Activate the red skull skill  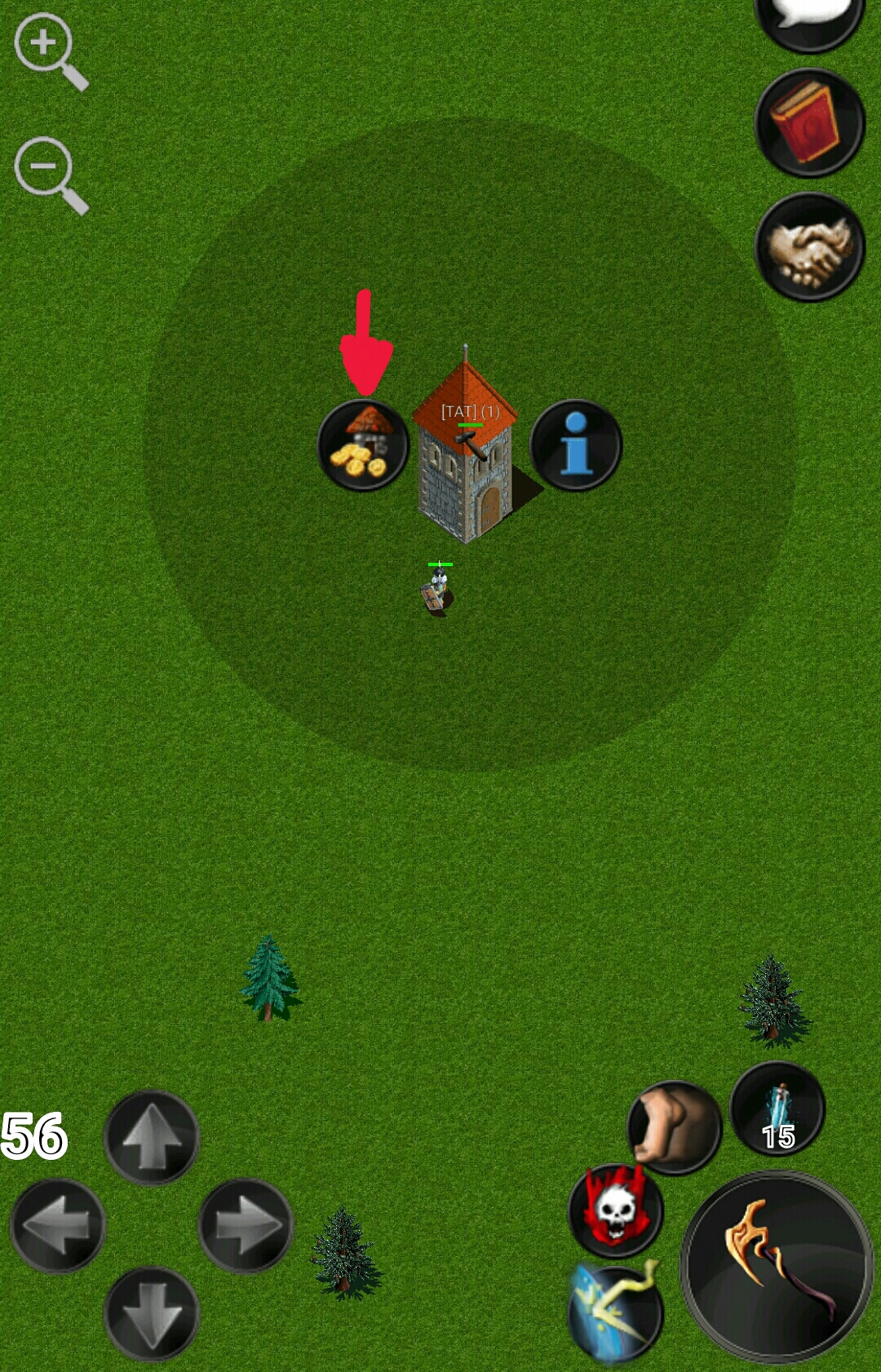(x=616, y=1210)
